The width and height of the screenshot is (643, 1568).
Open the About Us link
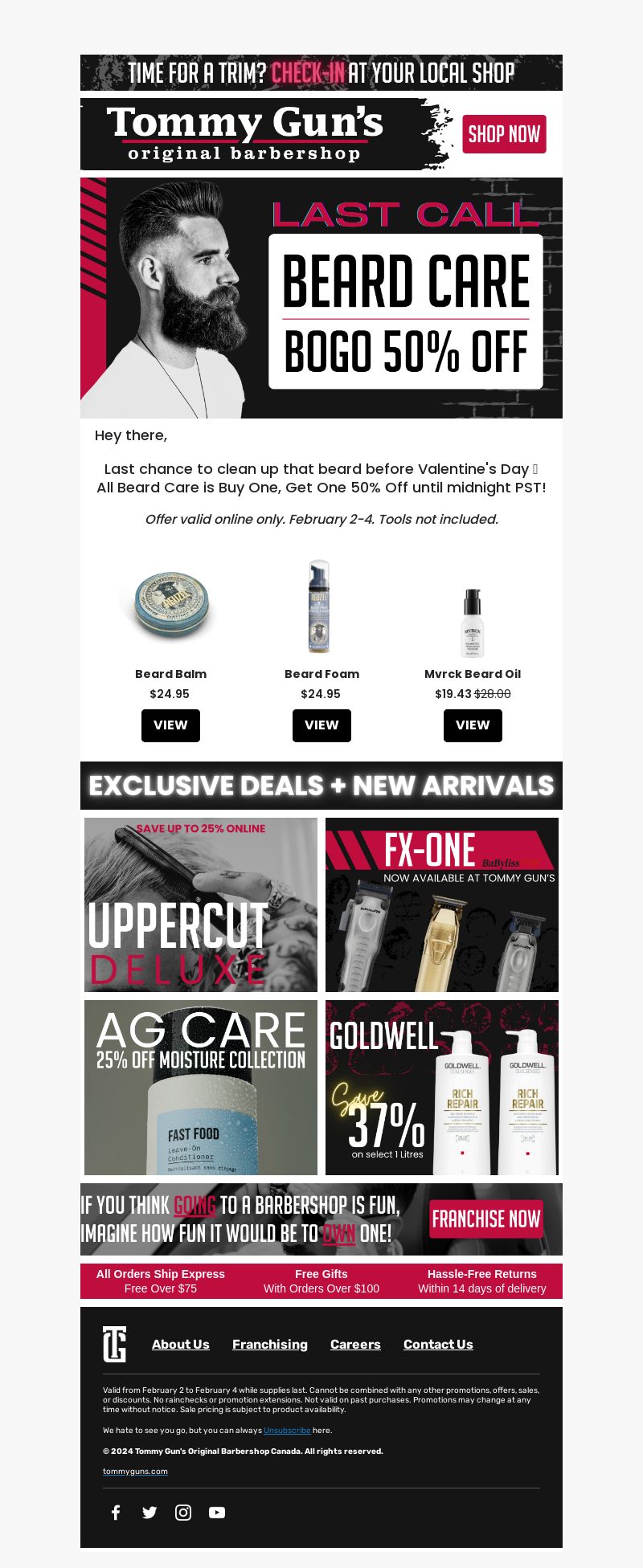pyautogui.click(x=181, y=1344)
